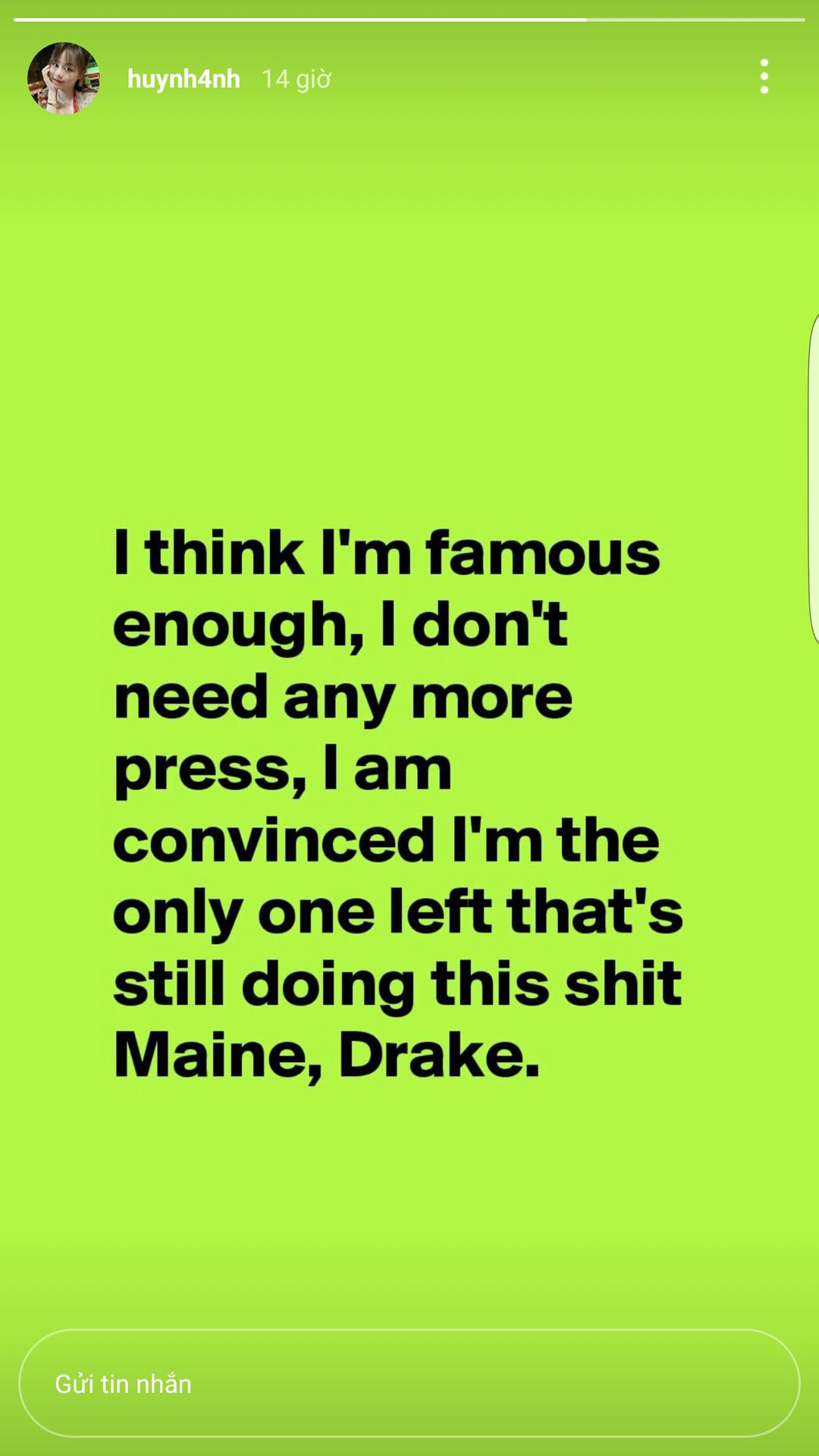Screen dimensions: 819x1456
Task: Open the three-dot story options menu
Action: coord(764,77)
